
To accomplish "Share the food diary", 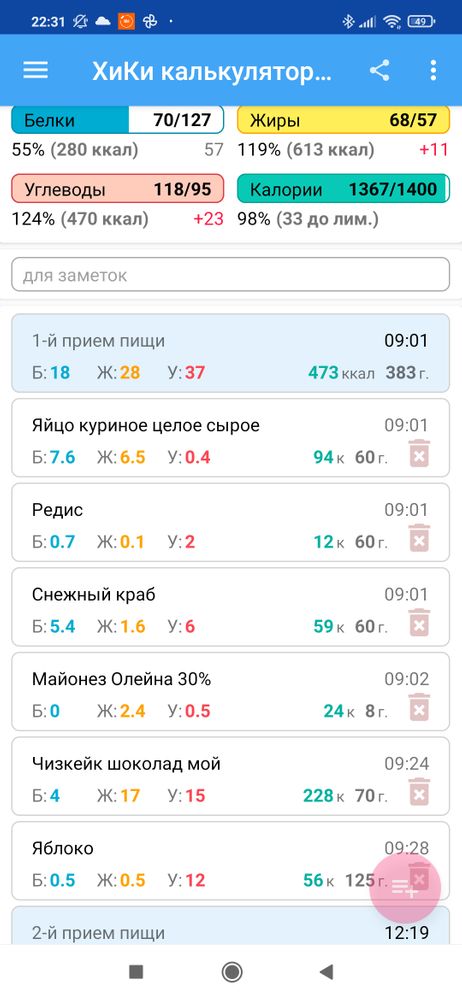I will coord(380,70).
